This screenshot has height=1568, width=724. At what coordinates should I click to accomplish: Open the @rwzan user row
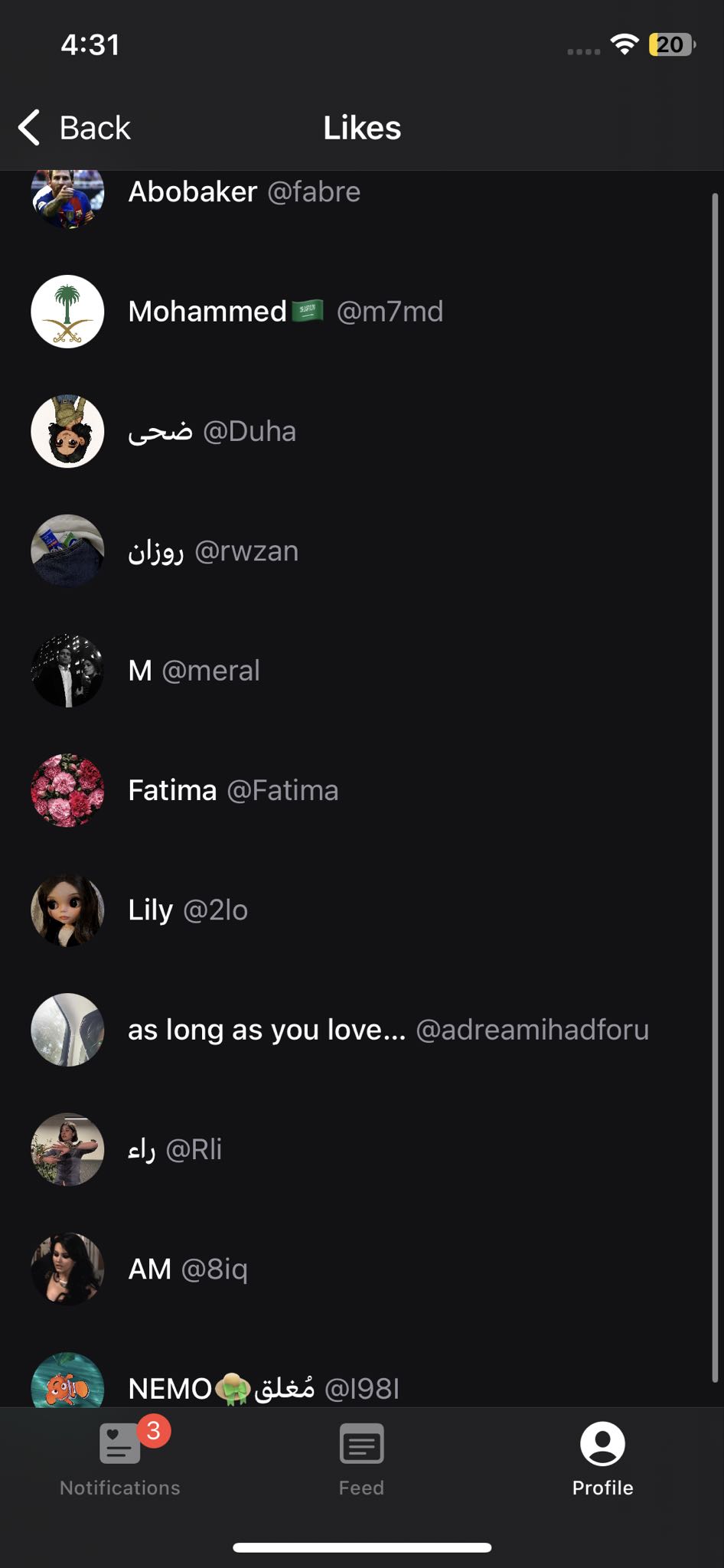tap(213, 551)
